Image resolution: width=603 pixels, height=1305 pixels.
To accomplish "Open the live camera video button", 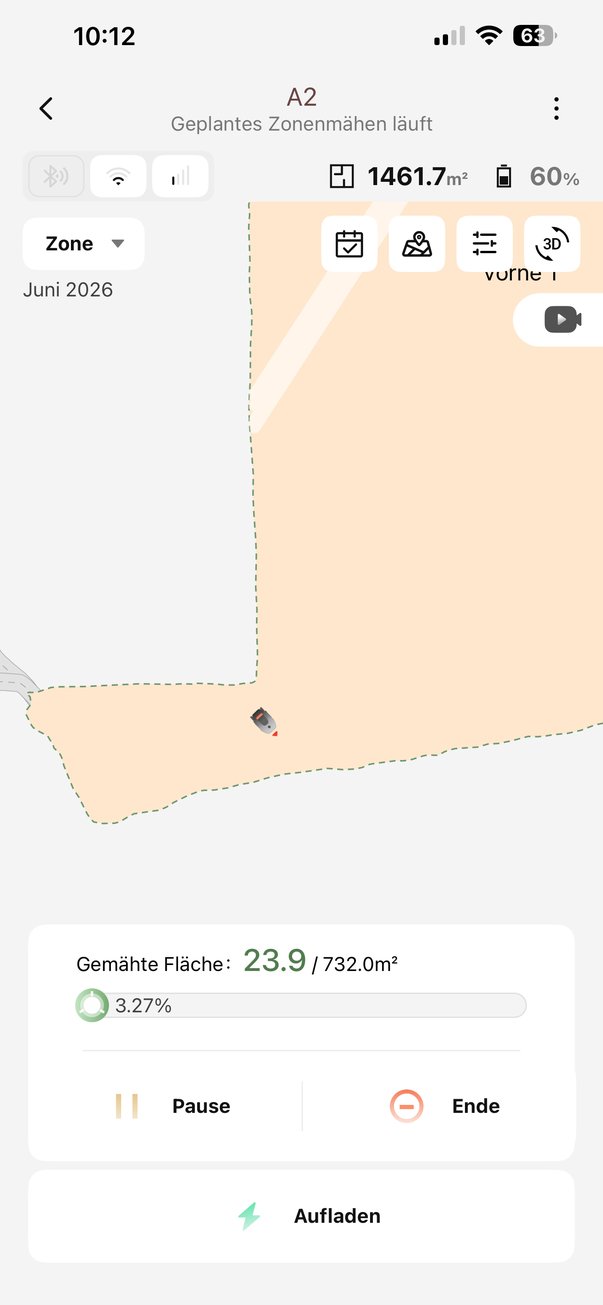I will [562, 320].
